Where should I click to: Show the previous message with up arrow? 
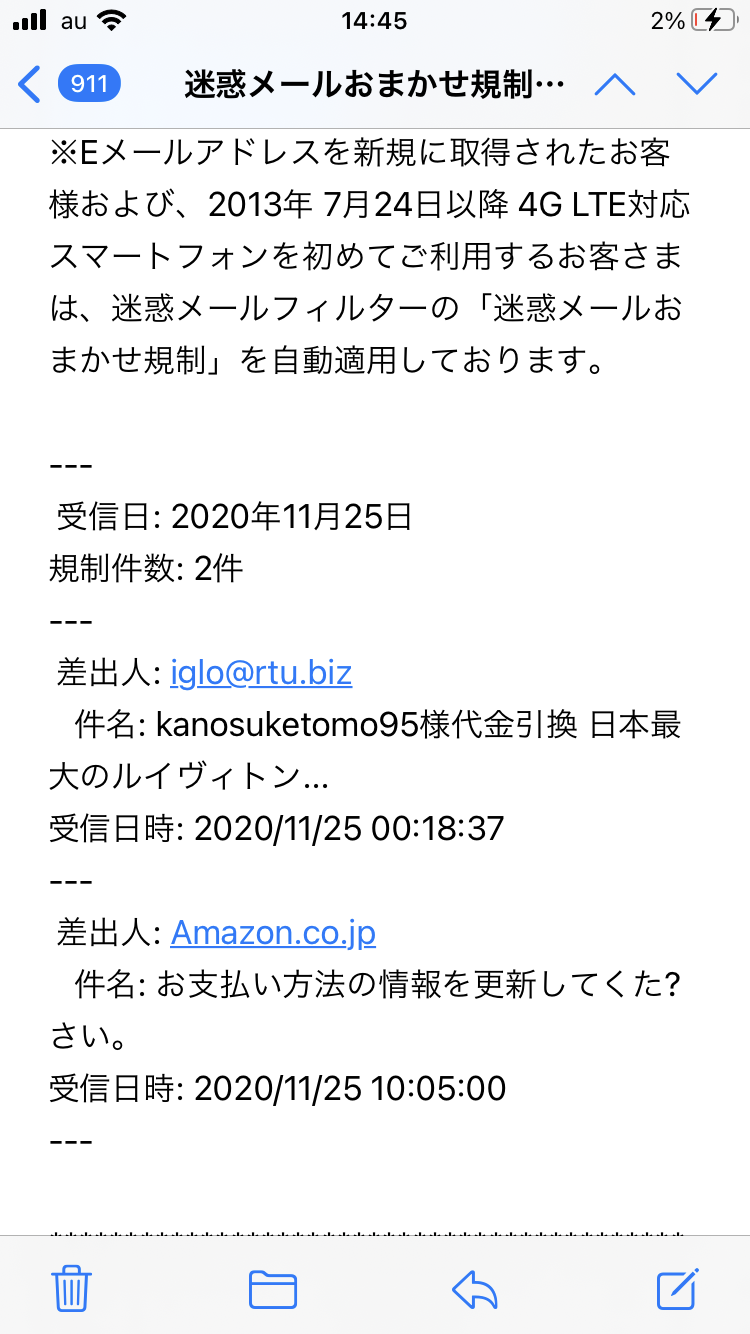[x=615, y=84]
